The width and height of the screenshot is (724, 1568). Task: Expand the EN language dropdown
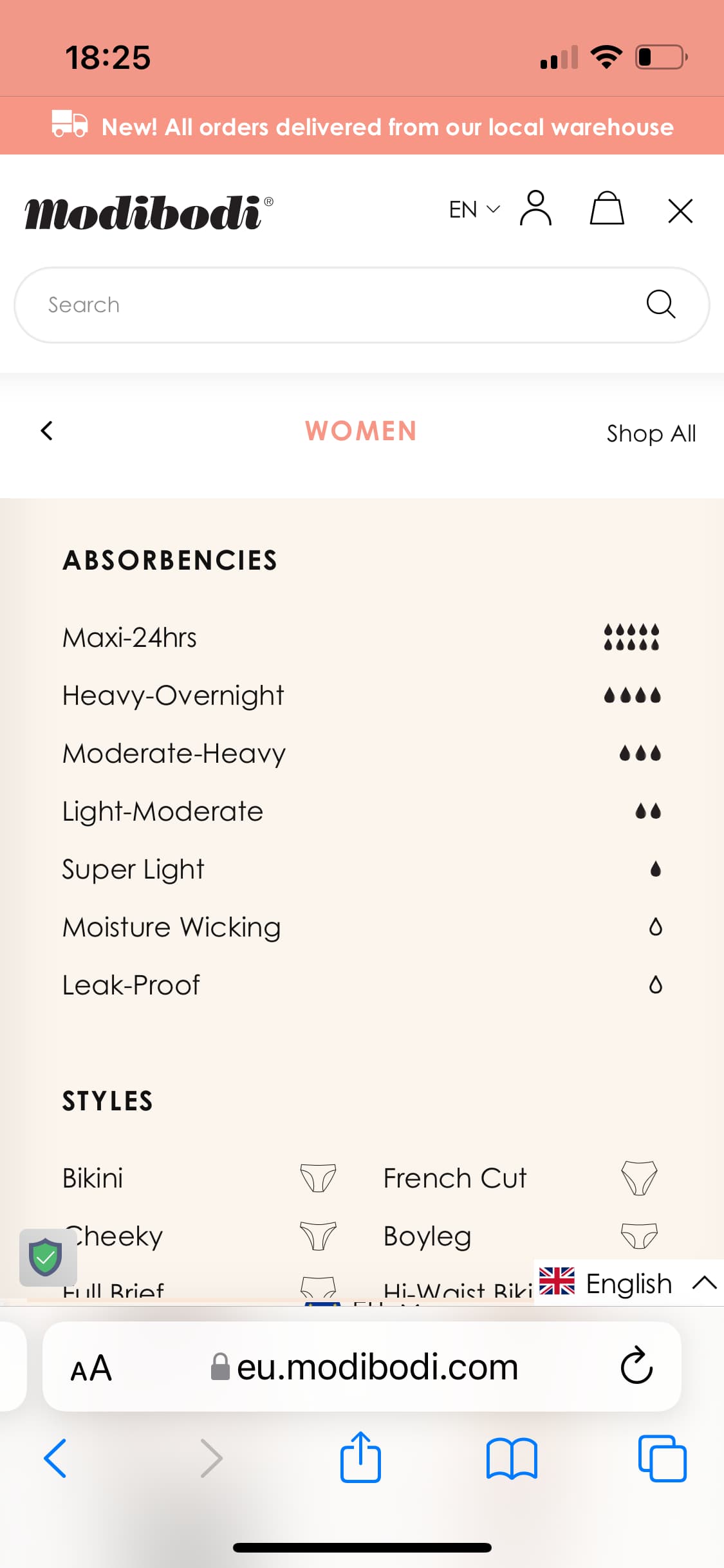[474, 209]
